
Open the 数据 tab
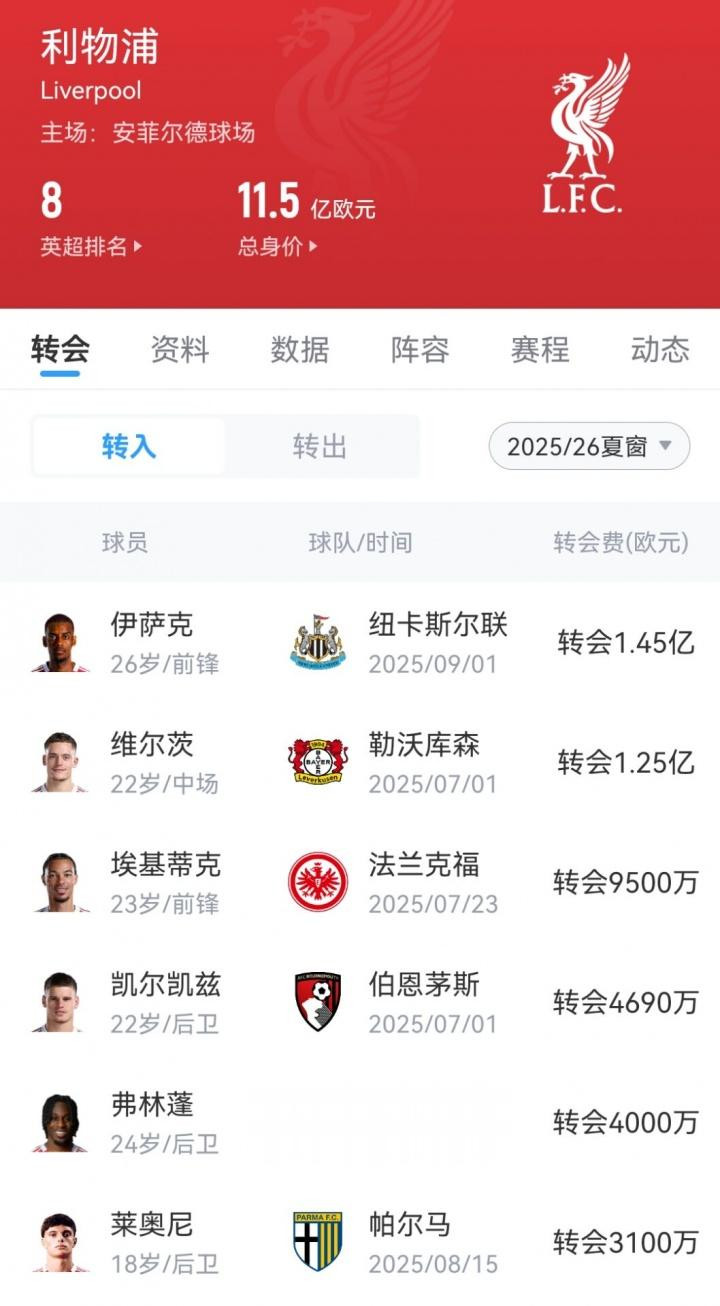click(300, 350)
